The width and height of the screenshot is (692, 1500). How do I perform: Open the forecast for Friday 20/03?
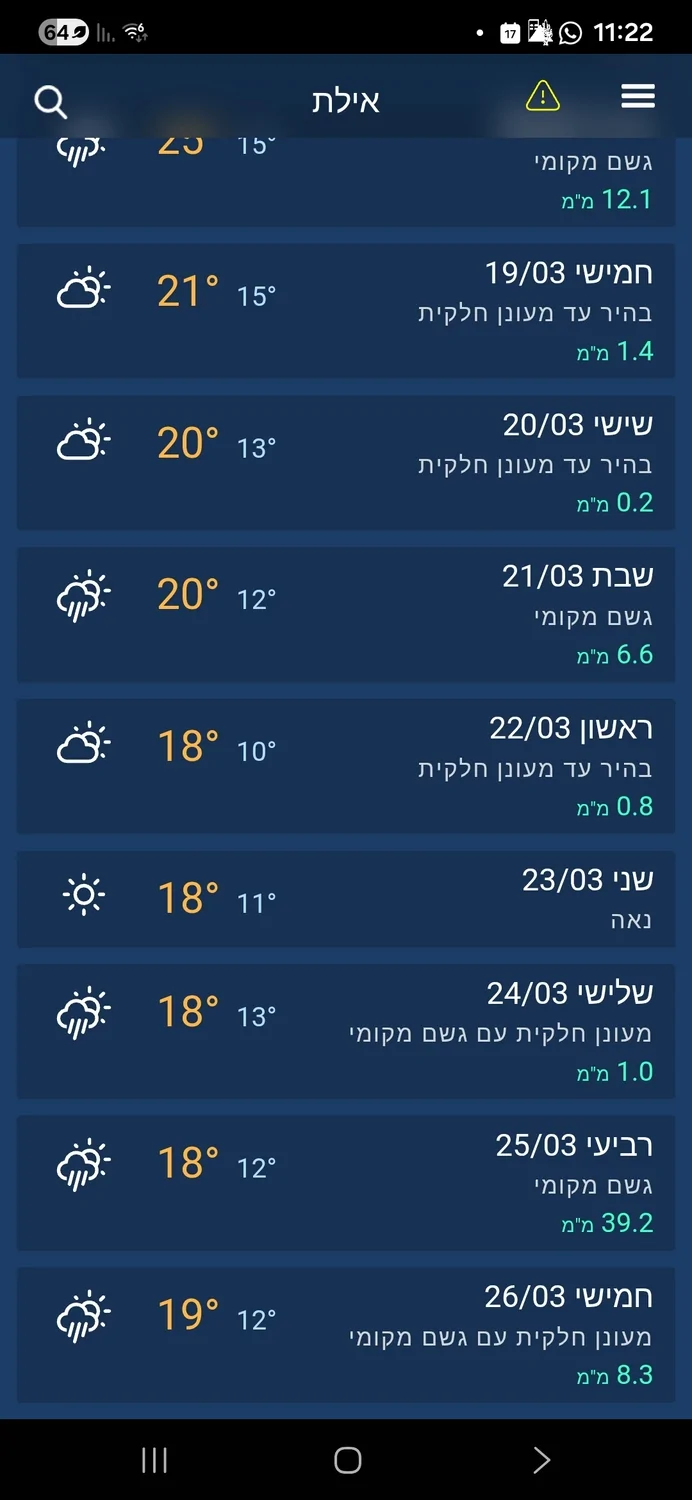pyautogui.click(x=346, y=463)
